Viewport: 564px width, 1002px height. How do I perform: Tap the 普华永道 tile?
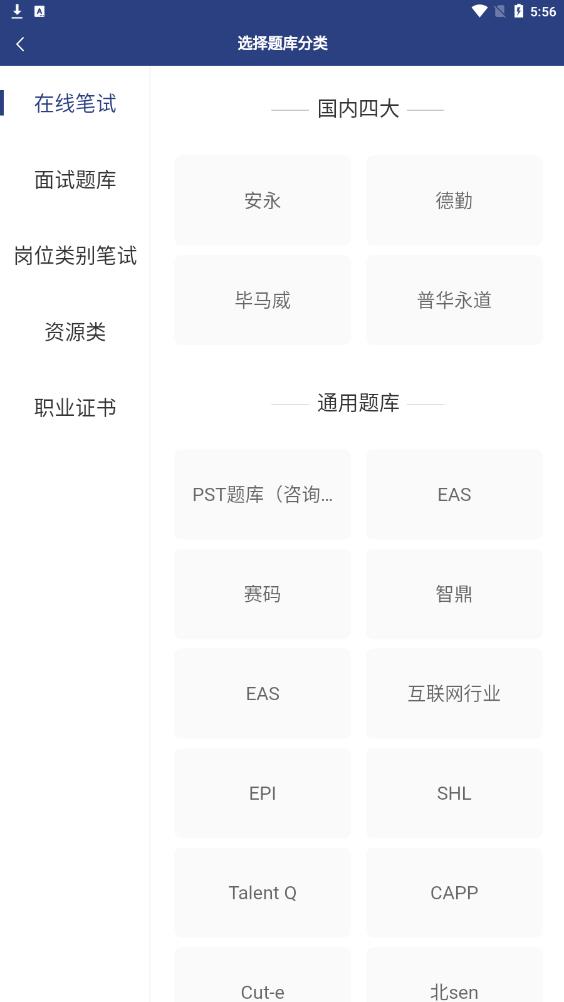click(x=454, y=300)
